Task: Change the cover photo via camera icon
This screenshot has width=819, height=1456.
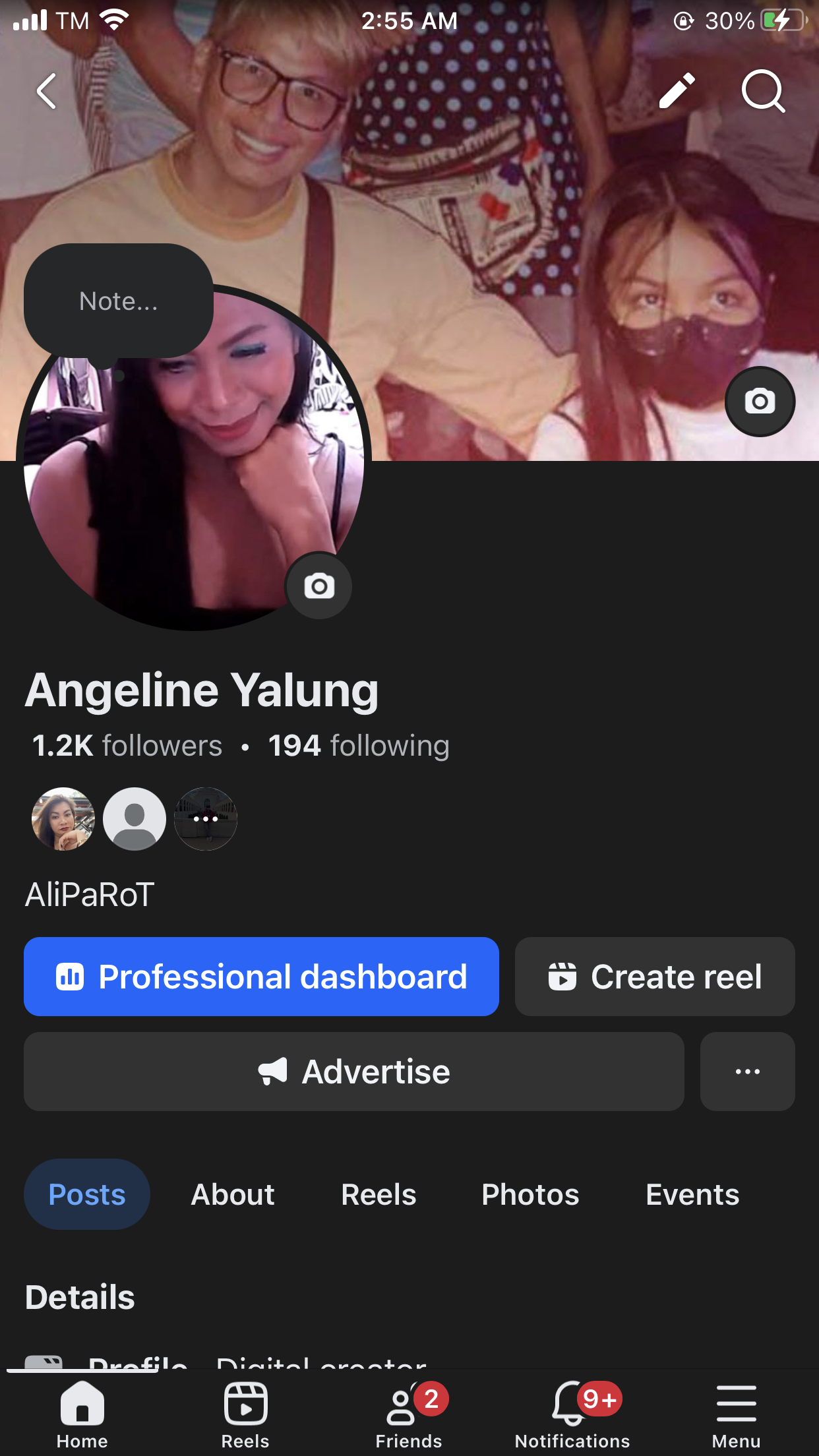Action: [760, 402]
